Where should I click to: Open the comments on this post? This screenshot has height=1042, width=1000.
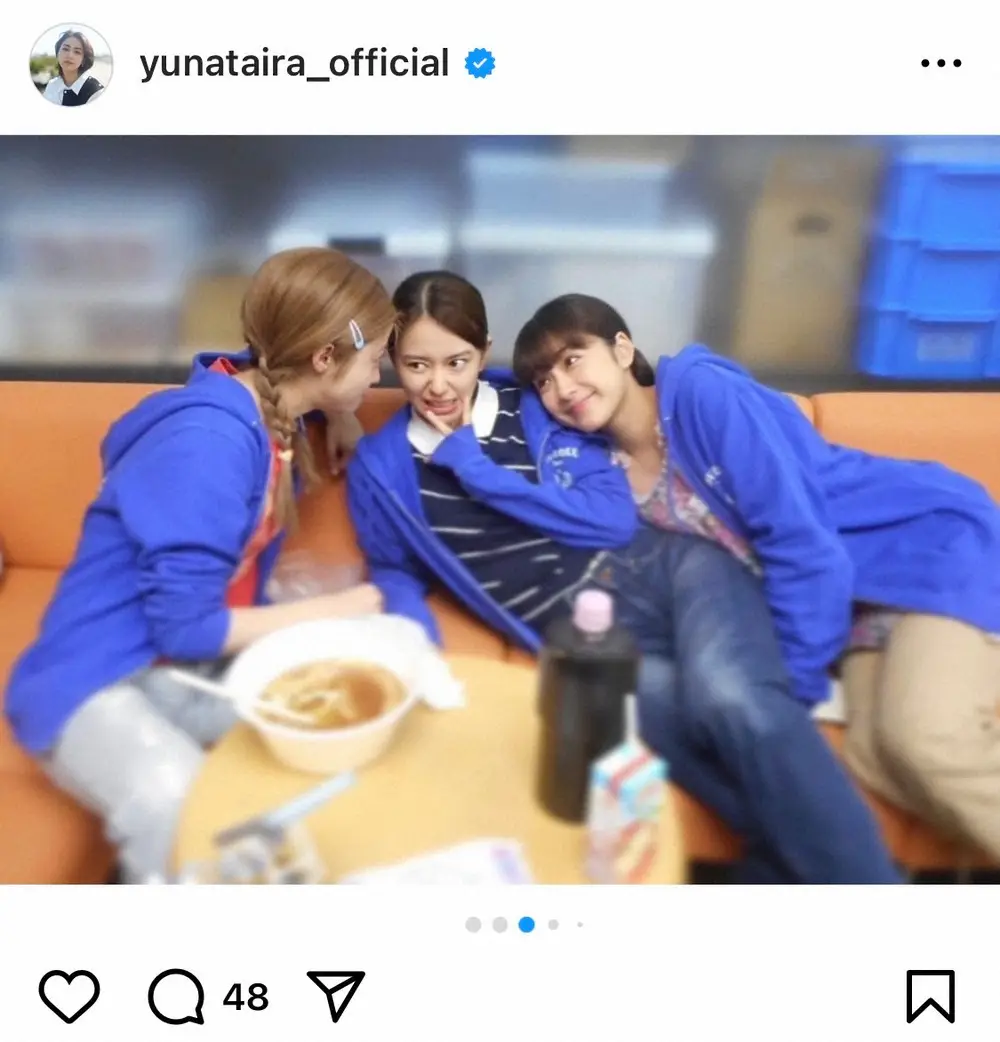(x=177, y=996)
